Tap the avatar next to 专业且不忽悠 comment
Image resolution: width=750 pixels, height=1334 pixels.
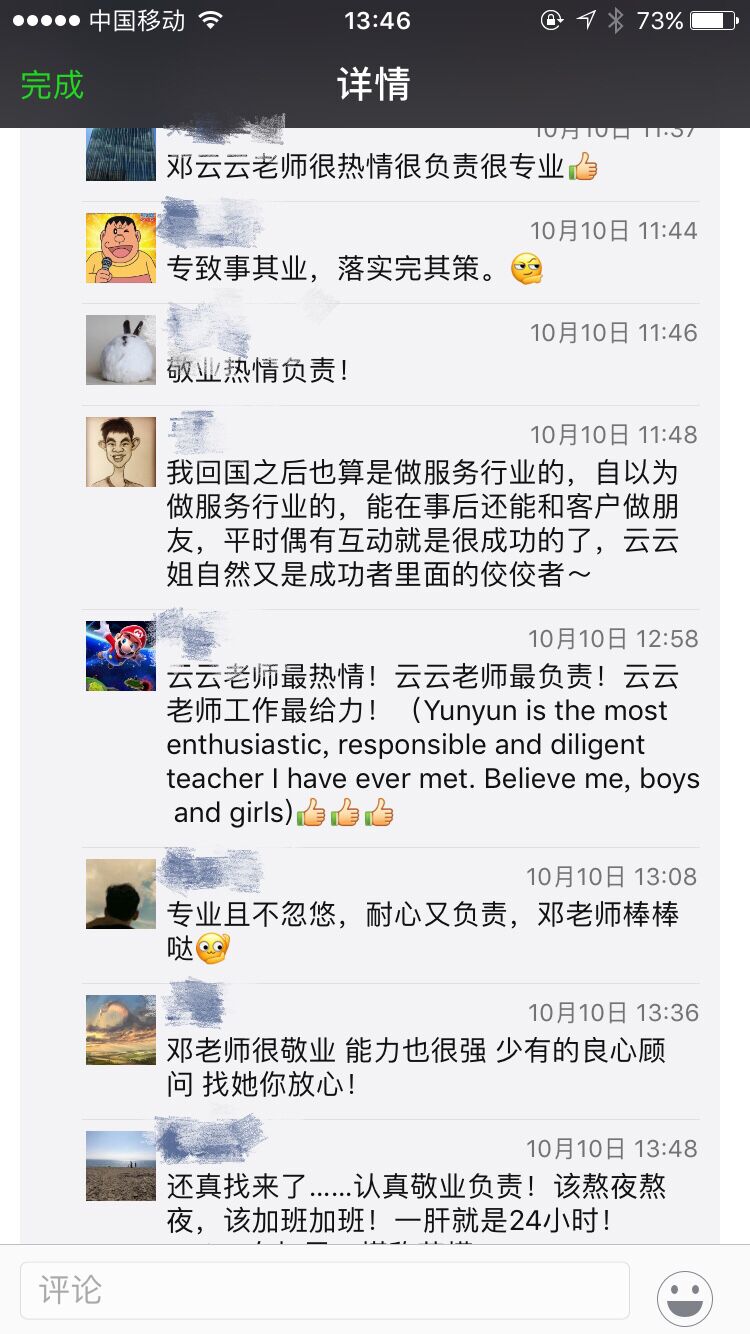[x=121, y=894]
